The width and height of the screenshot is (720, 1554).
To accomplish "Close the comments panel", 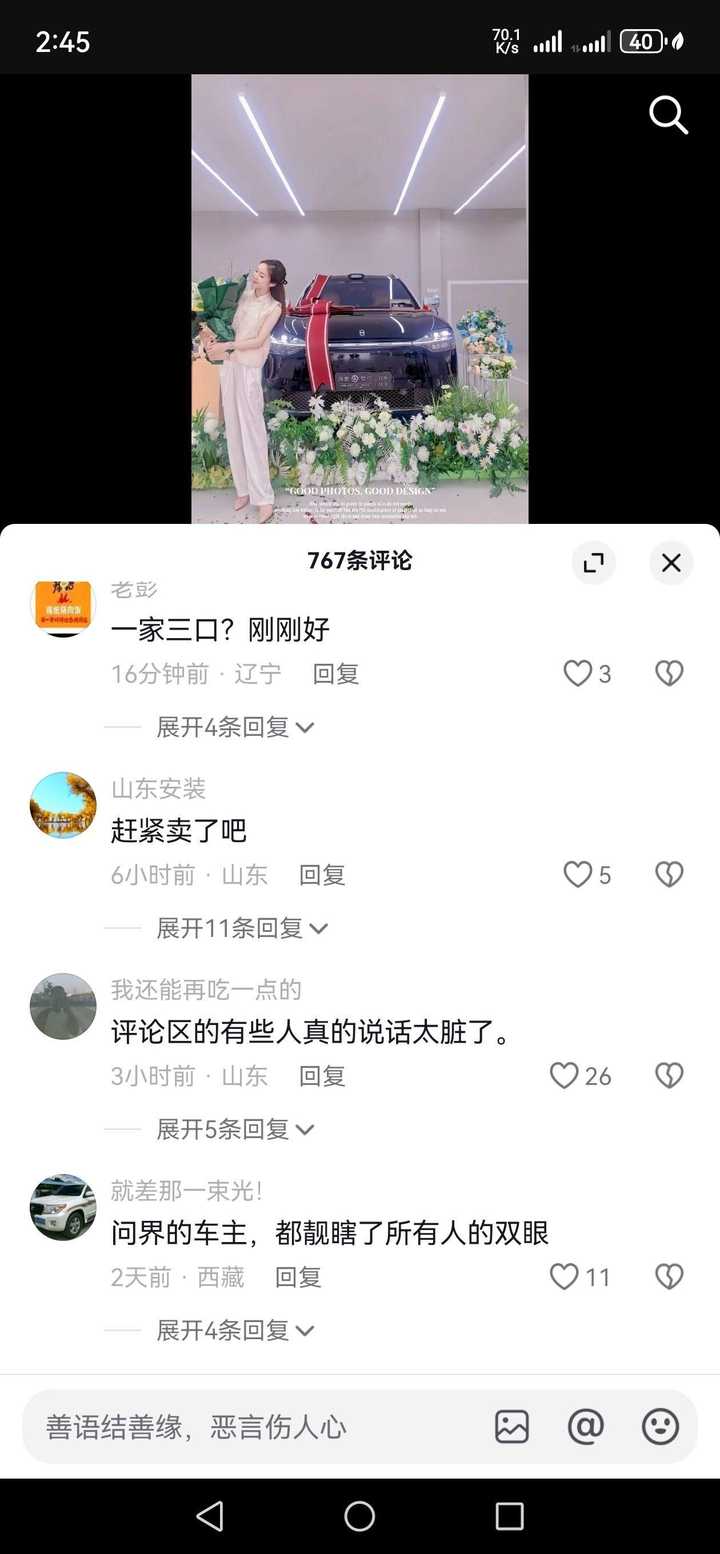I will [671, 562].
